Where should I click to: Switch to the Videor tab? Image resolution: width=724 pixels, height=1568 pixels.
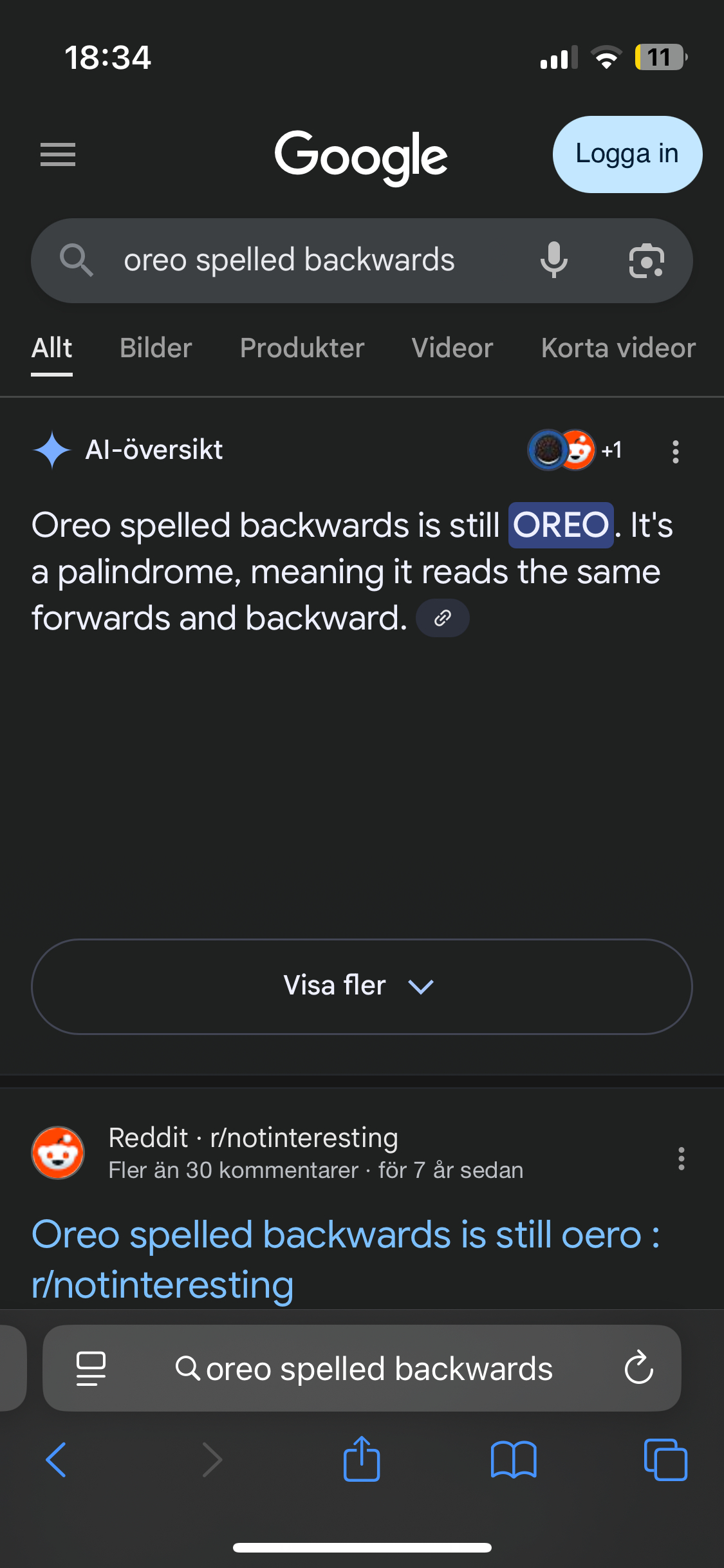[x=452, y=348]
